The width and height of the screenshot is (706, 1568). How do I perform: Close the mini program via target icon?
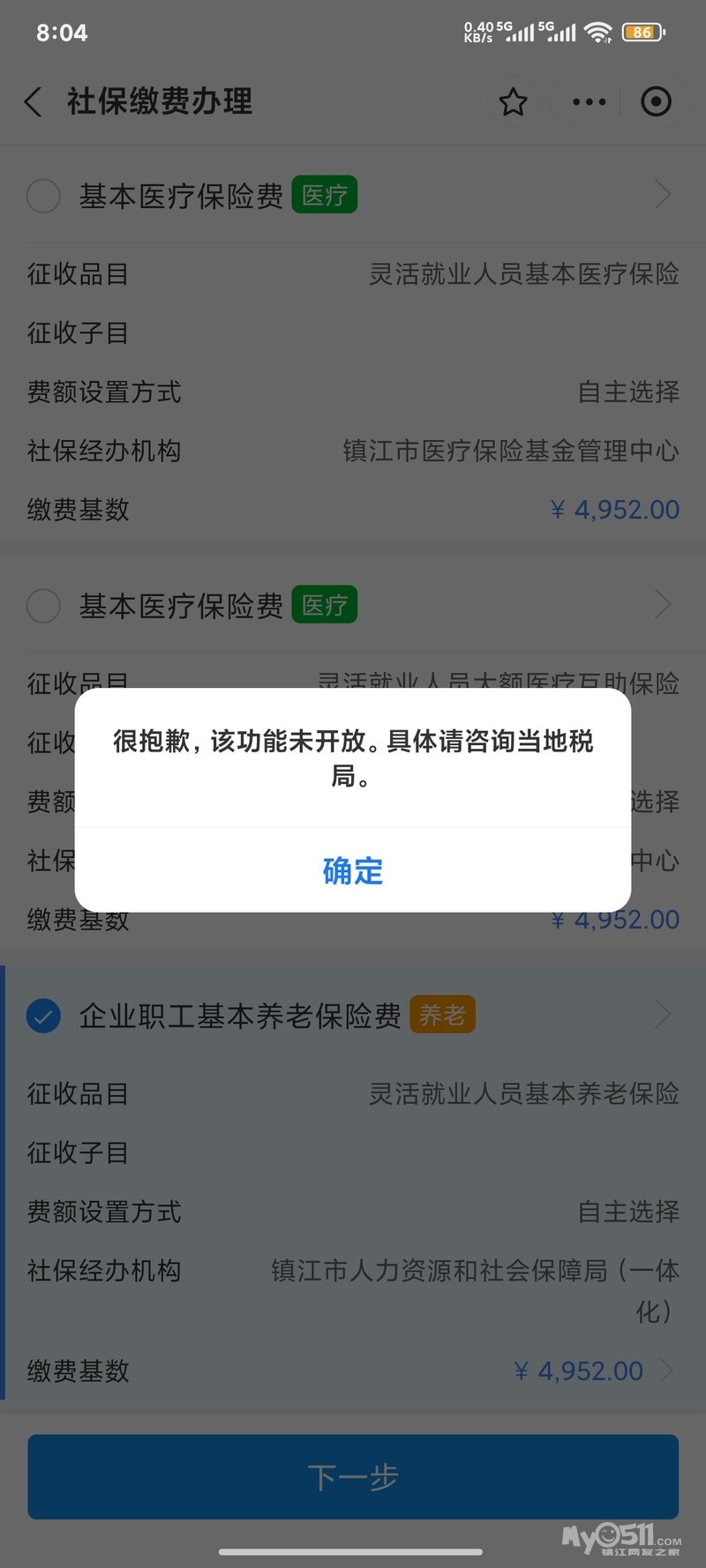[x=655, y=102]
